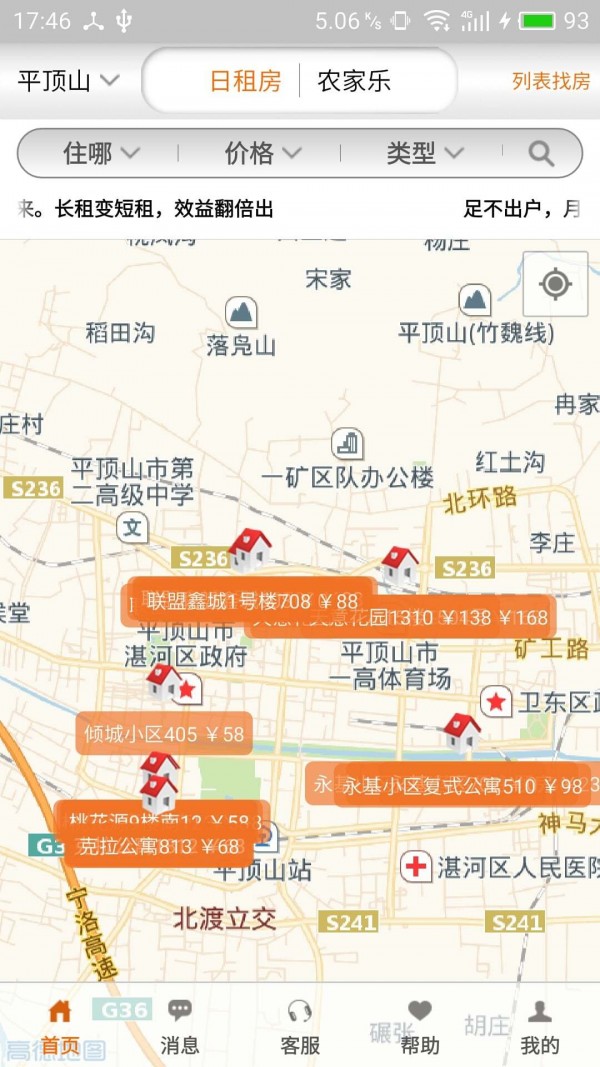This screenshot has width=600, height=1067.
Task: Open the 平顶山 city selector
Action: [x=68, y=81]
